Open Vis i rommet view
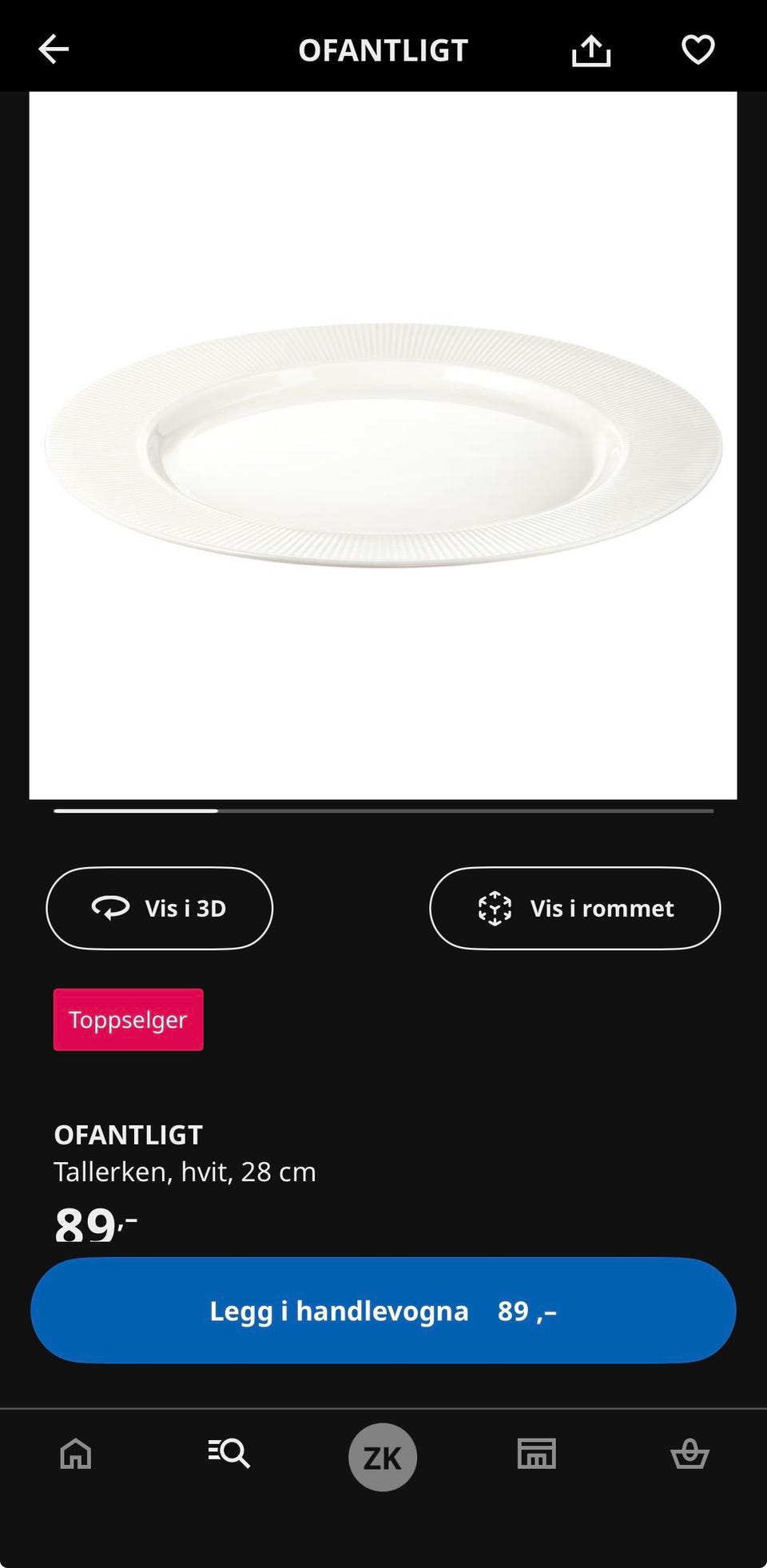767x1568 pixels. pyautogui.click(x=574, y=908)
